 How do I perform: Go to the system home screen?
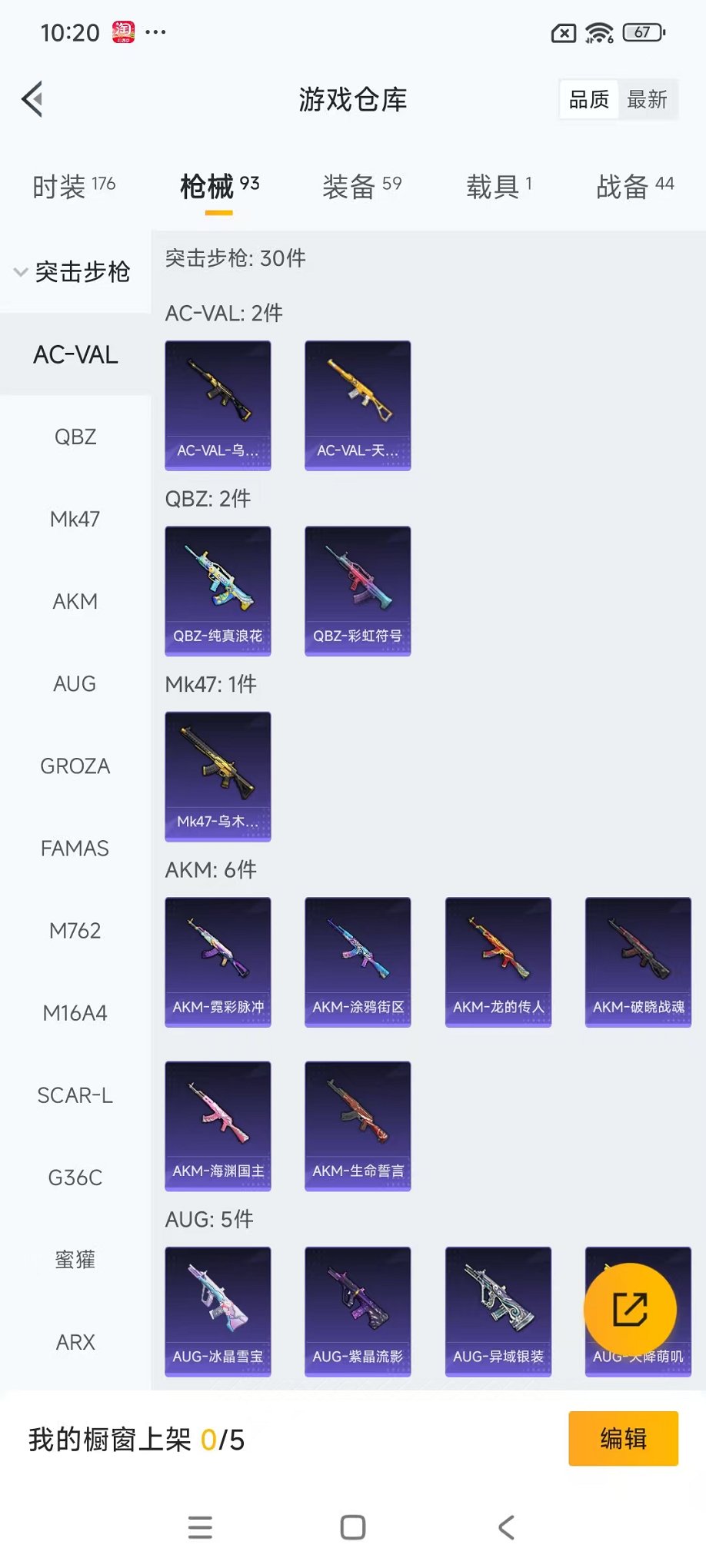point(353,1527)
